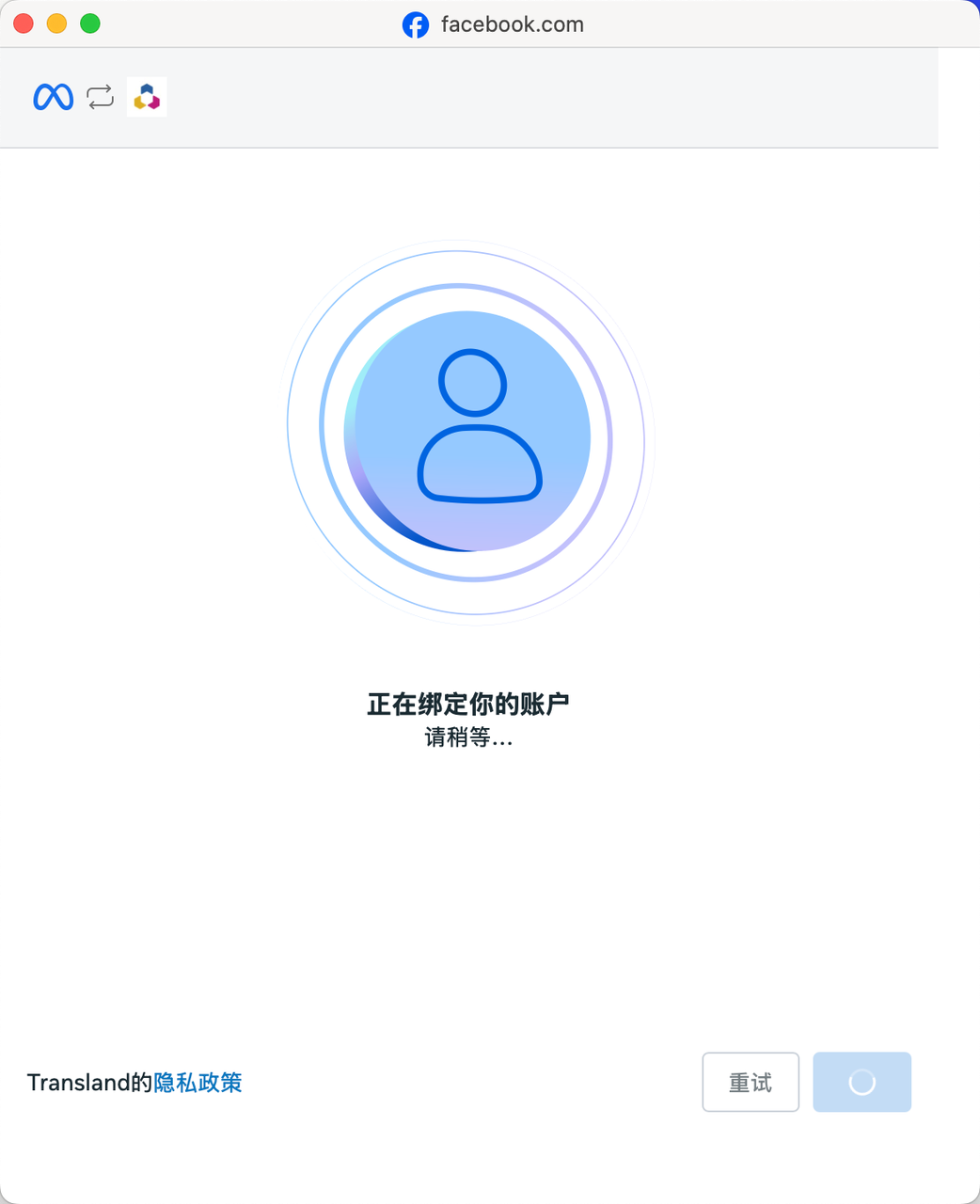Open Transland's 隐私政策 privacy policy link

coord(198,1083)
